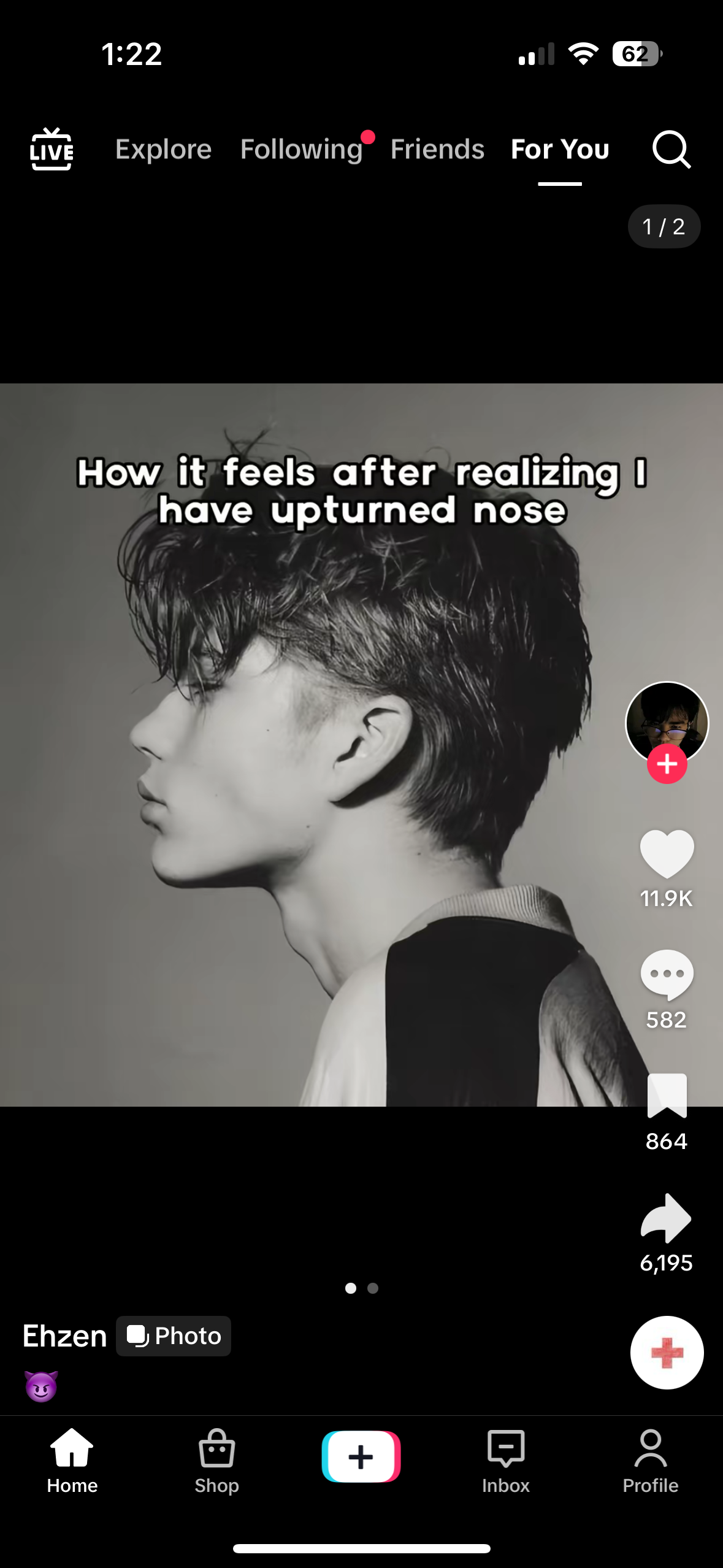The image size is (723, 1568).
Task: Go to the Home tab
Action: (72, 1461)
